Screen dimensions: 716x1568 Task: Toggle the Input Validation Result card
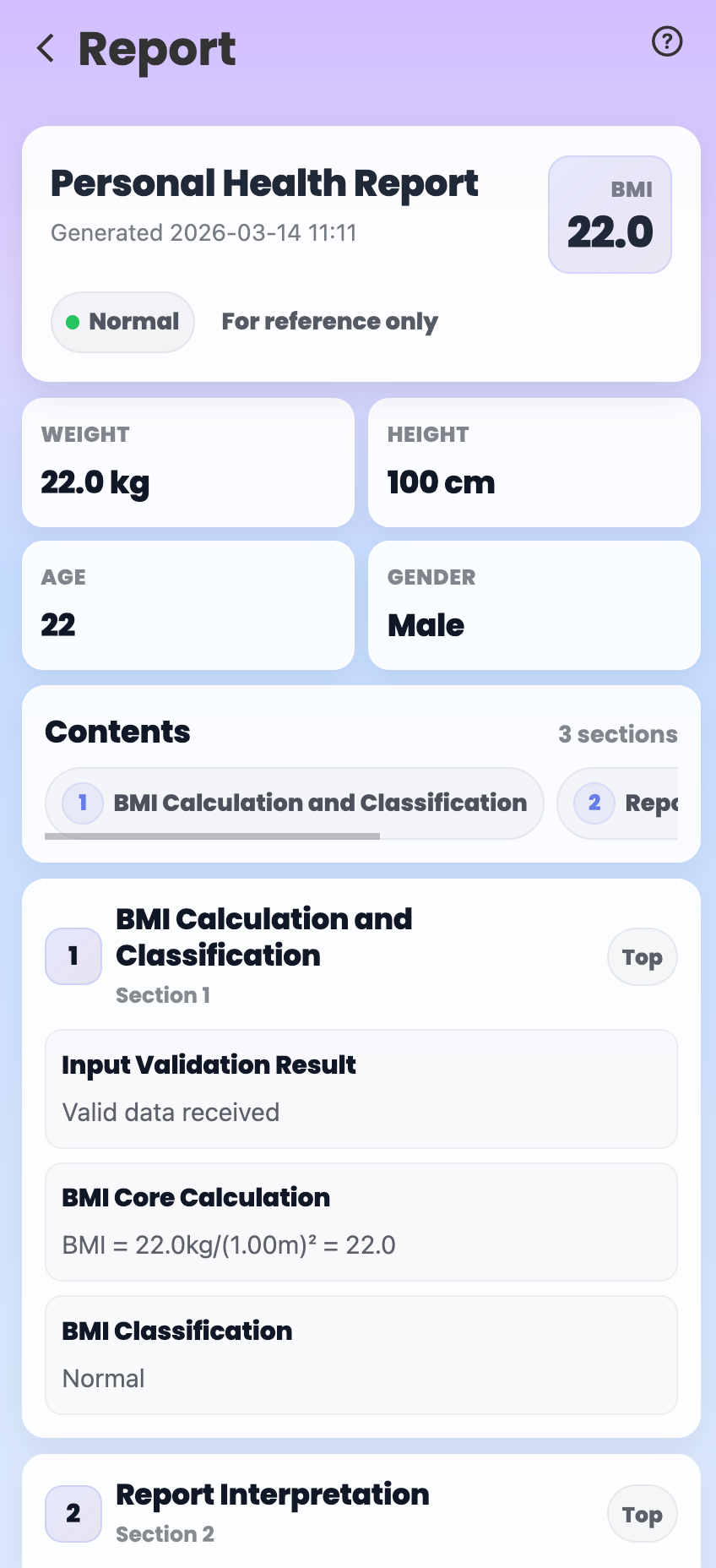click(361, 1089)
